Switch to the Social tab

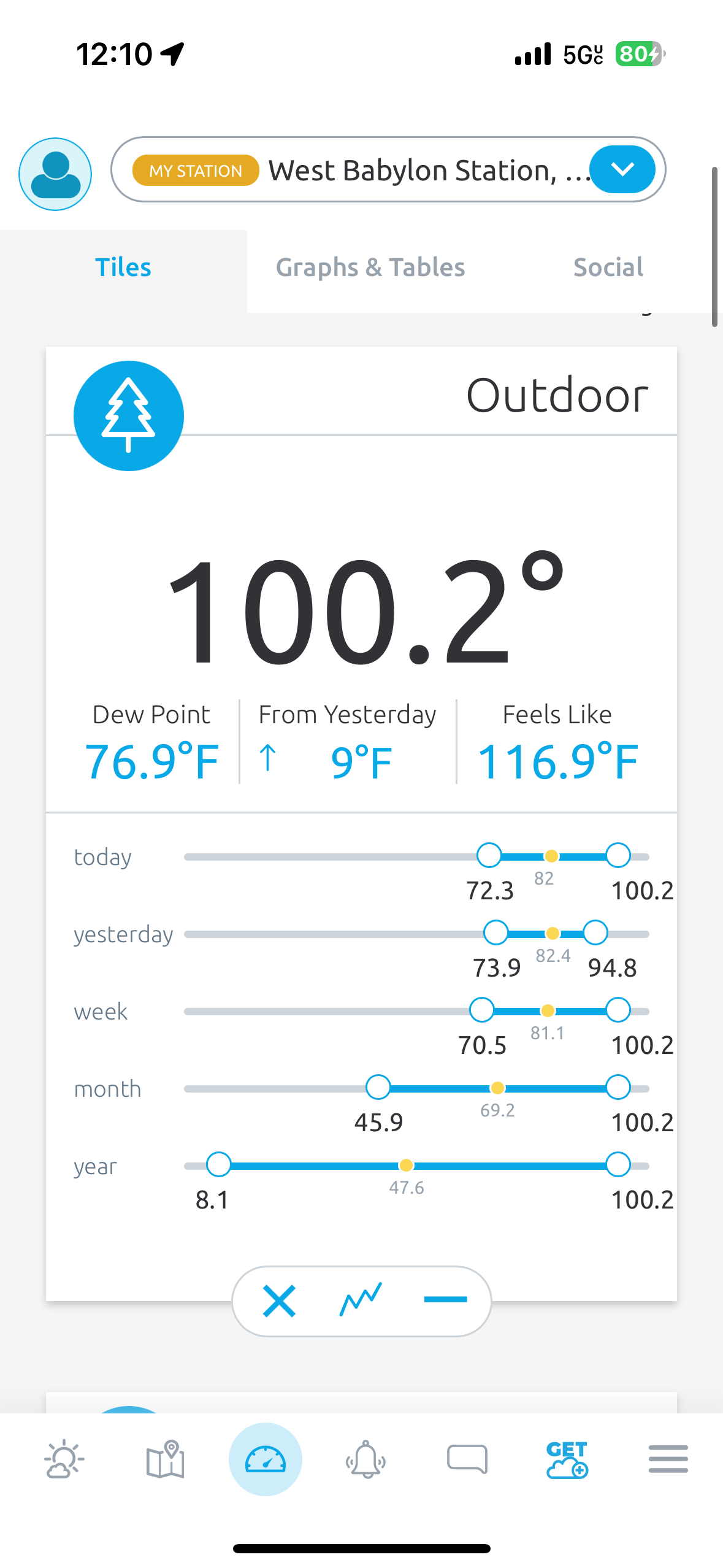tap(608, 267)
